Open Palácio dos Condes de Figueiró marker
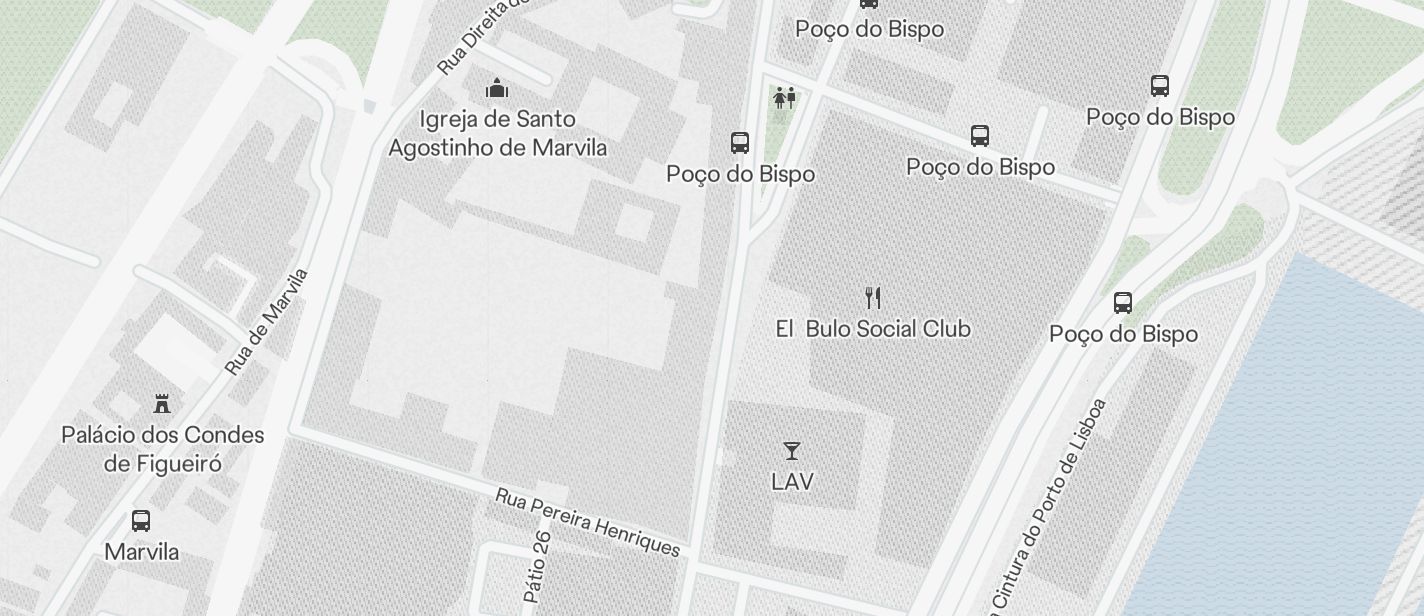 point(162,404)
